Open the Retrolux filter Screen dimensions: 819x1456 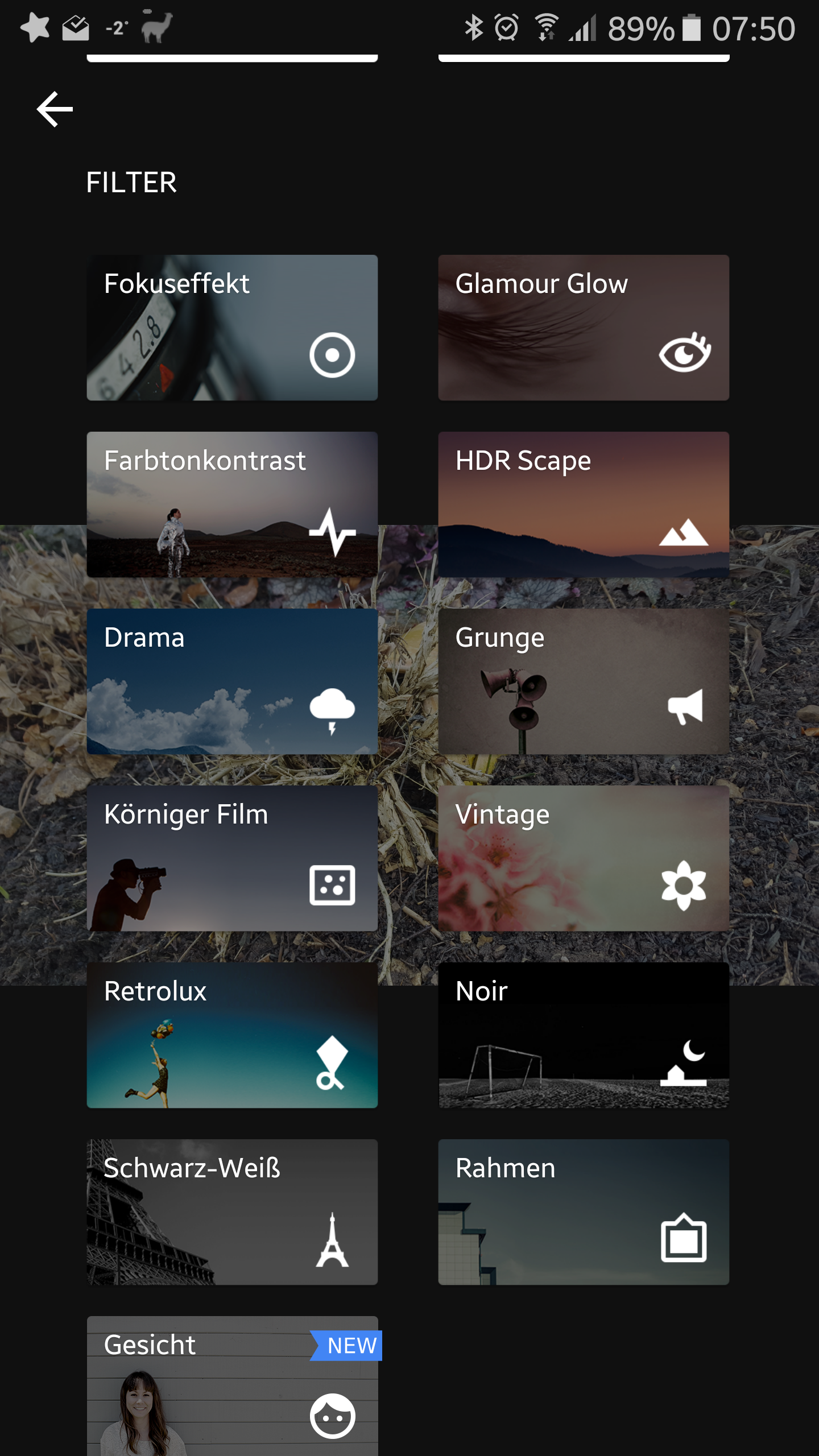click(232, 1035)
